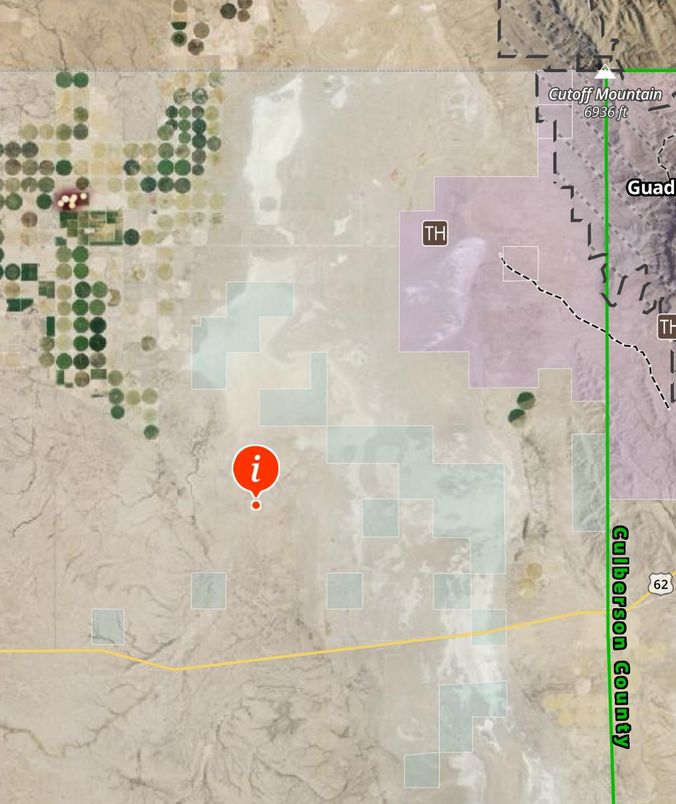Open the red info pin marker

point(256,468)
